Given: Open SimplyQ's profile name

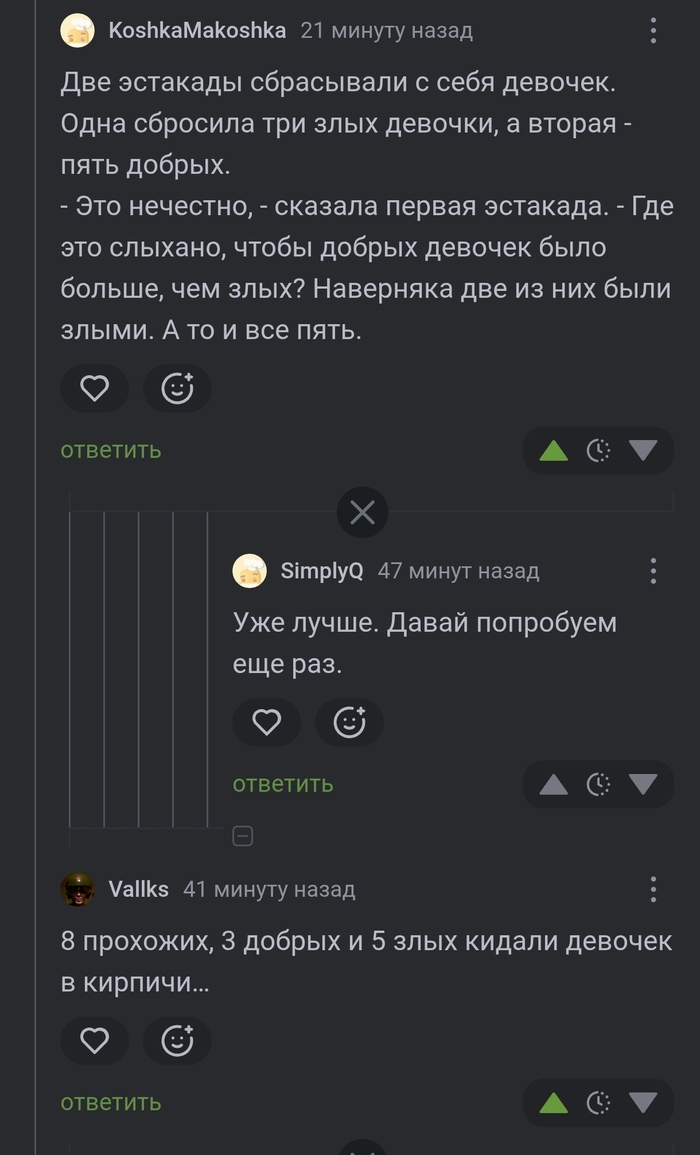Looking at the screenshot, I should (x=322, y=571).
